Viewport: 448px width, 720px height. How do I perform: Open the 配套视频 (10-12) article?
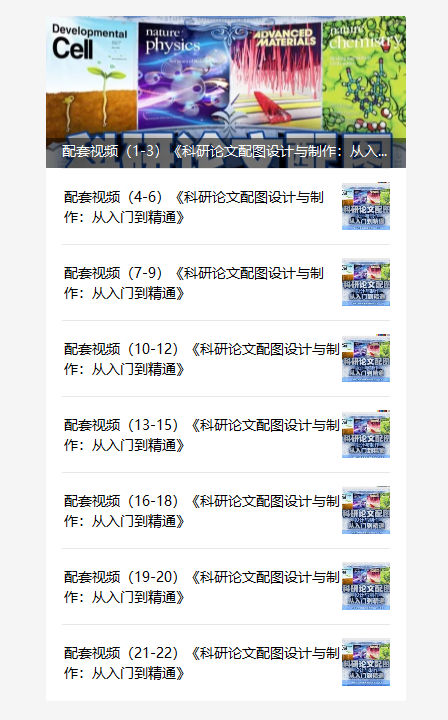coord(226,359)
